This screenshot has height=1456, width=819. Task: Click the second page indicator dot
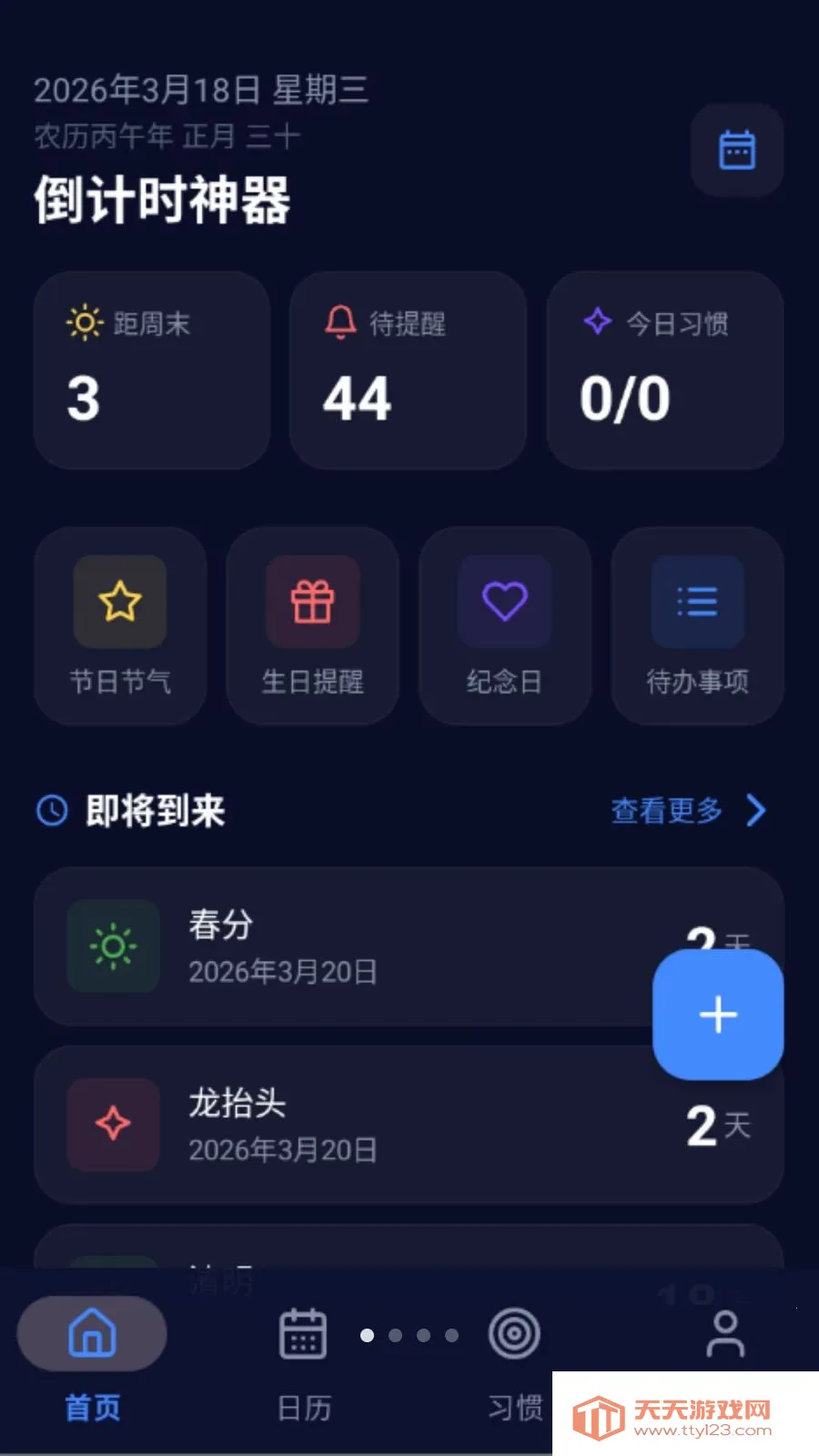coord(396,1335)
